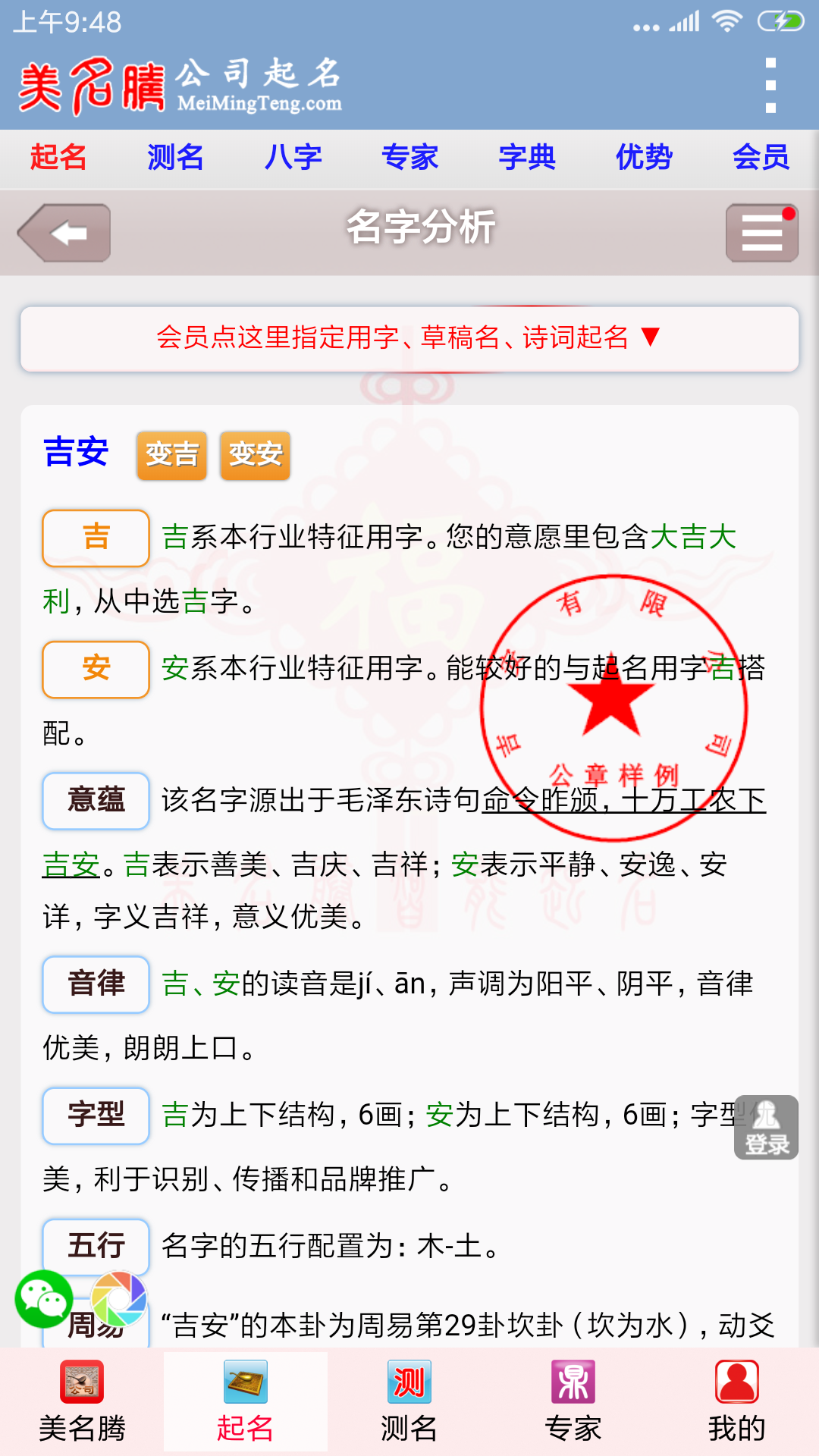The height and width of the screenshot is (1456, 819).
Task: Open the 字典 dictionary tab
Action: pos(528,158)
